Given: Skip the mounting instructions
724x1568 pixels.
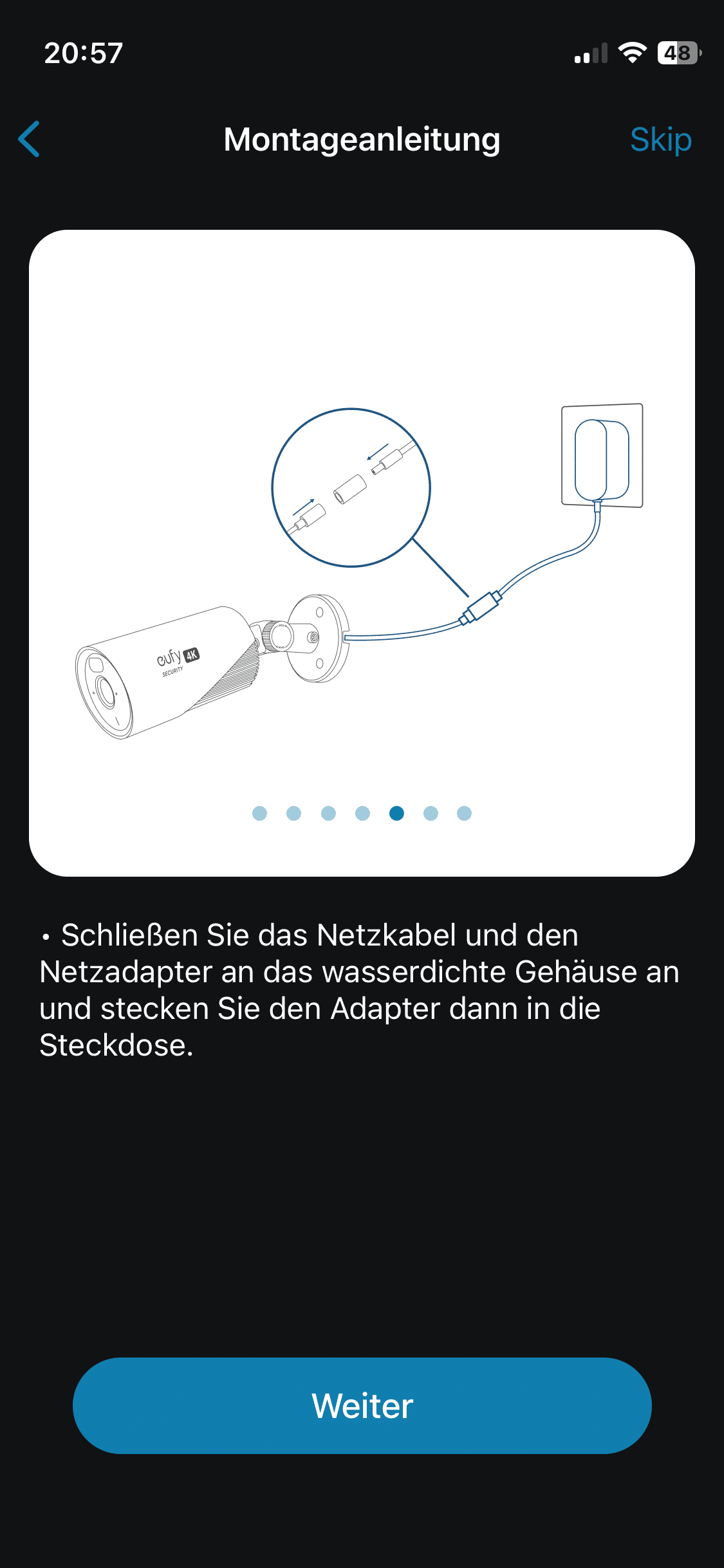Looking at the screenshot, I should [660, 140].
